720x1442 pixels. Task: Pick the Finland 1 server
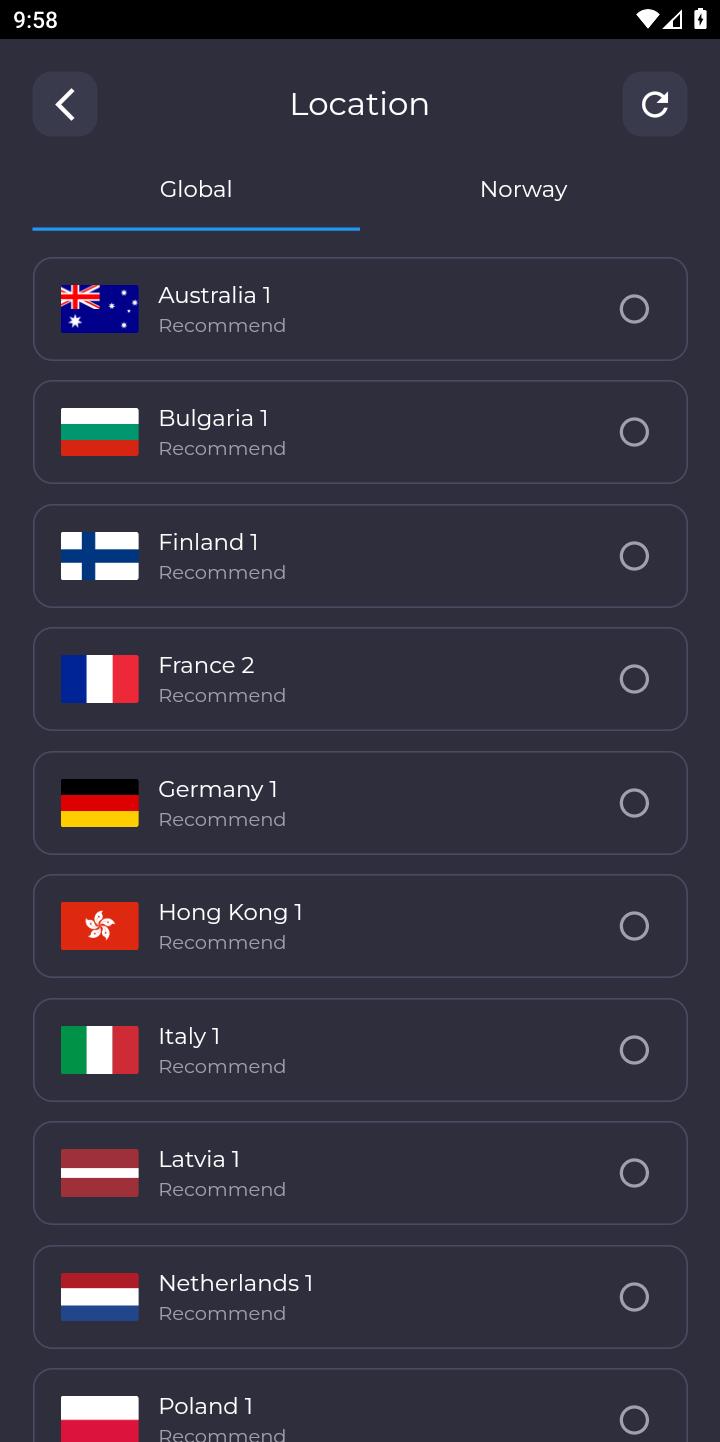click(x=360, y=556)
